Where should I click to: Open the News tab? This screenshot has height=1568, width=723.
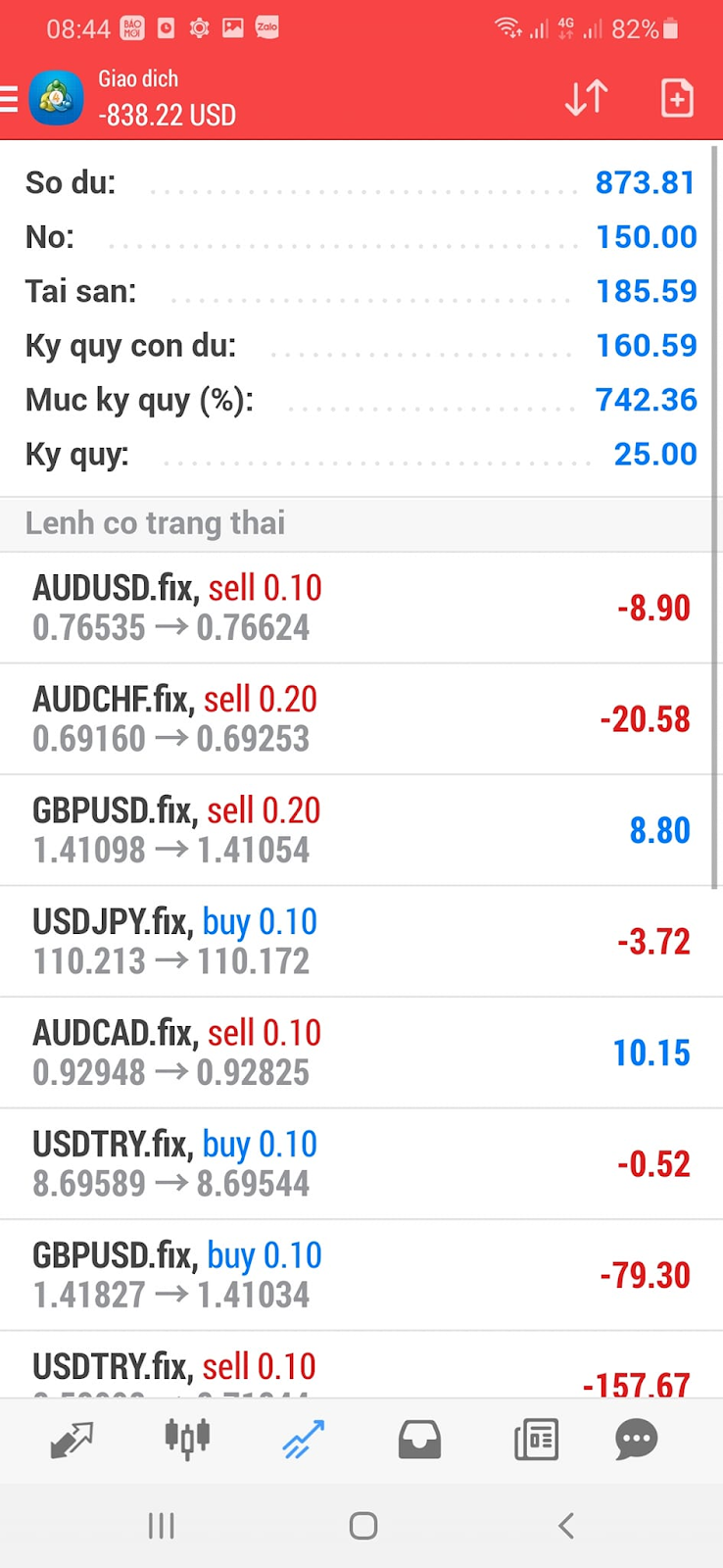(x=536, y=1440)
